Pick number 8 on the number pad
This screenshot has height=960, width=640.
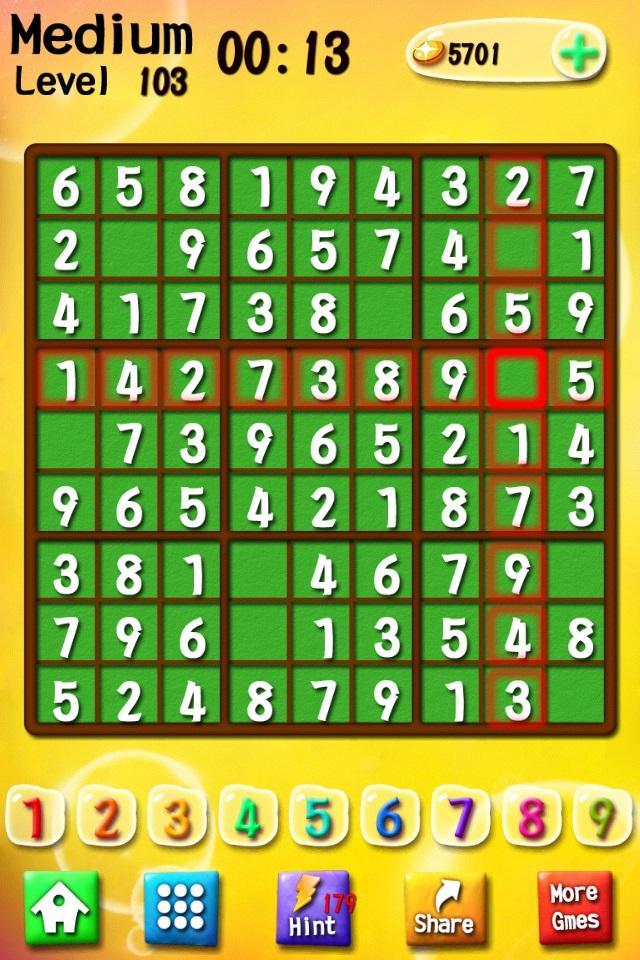coord(532,816)
